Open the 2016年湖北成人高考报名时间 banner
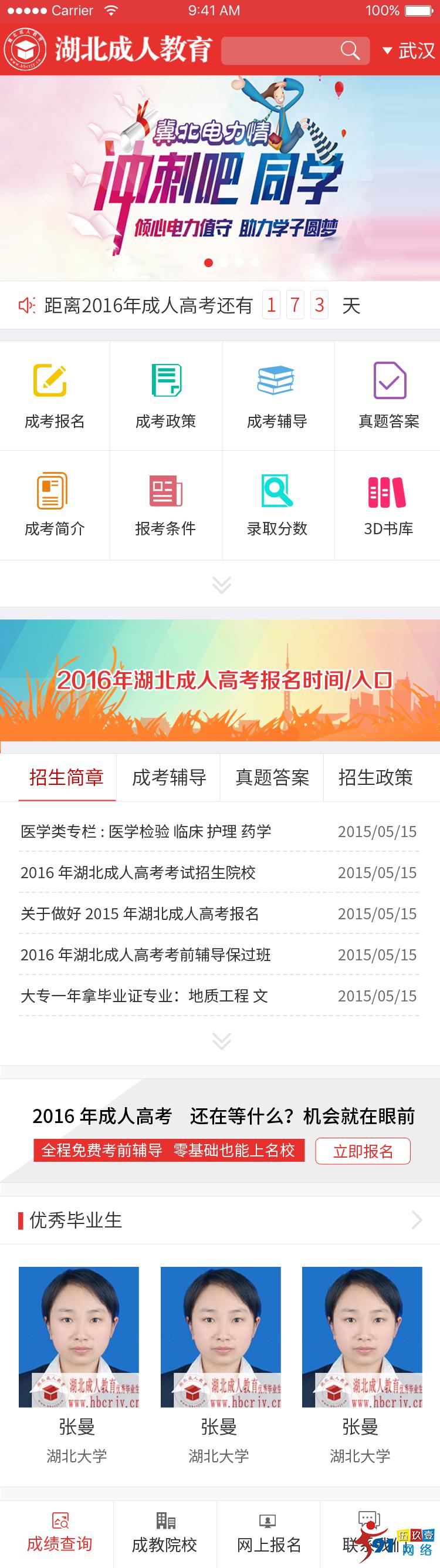 click(219, 680)
